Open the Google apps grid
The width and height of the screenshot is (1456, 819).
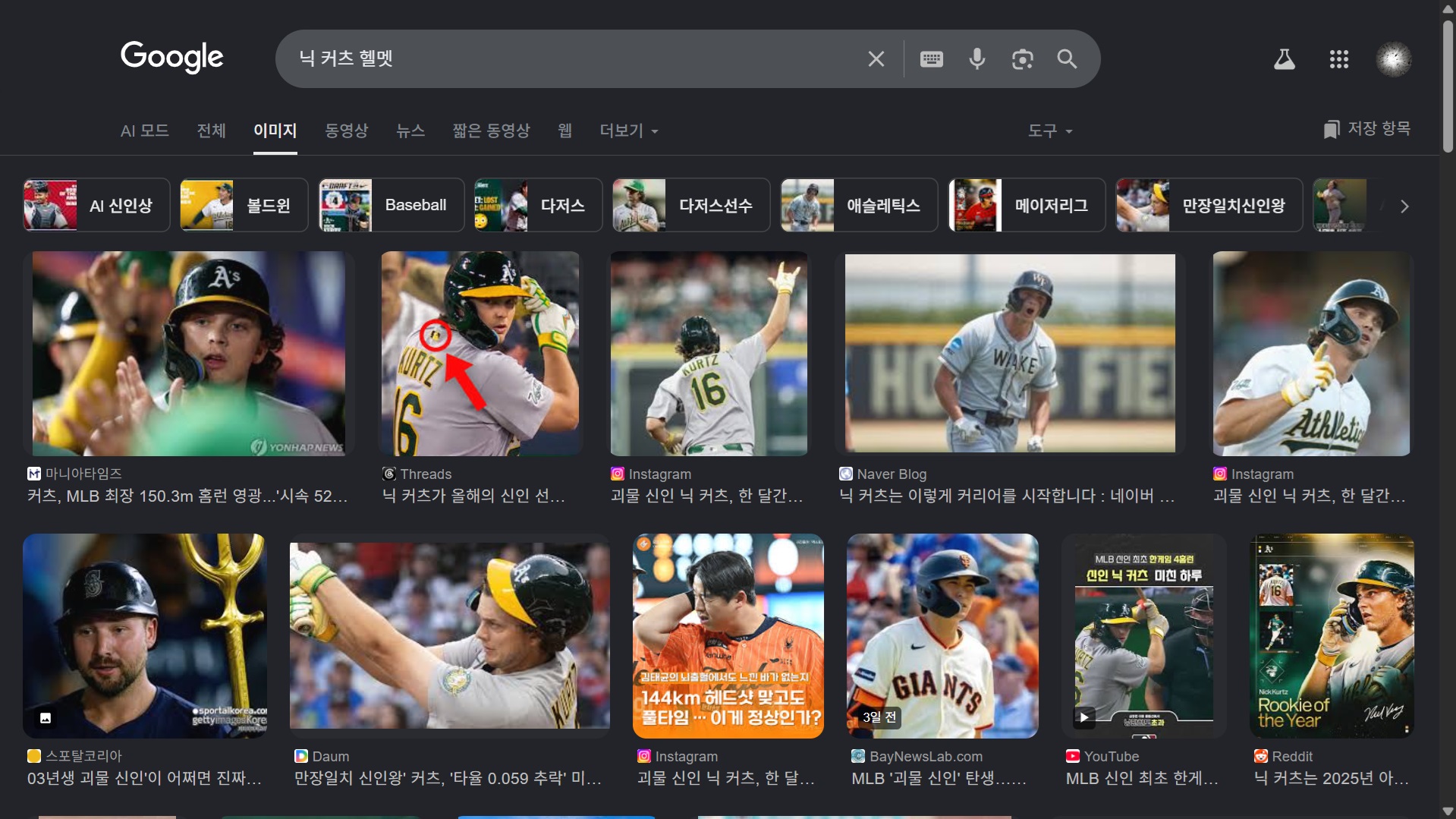click(x=1338, y=58)
